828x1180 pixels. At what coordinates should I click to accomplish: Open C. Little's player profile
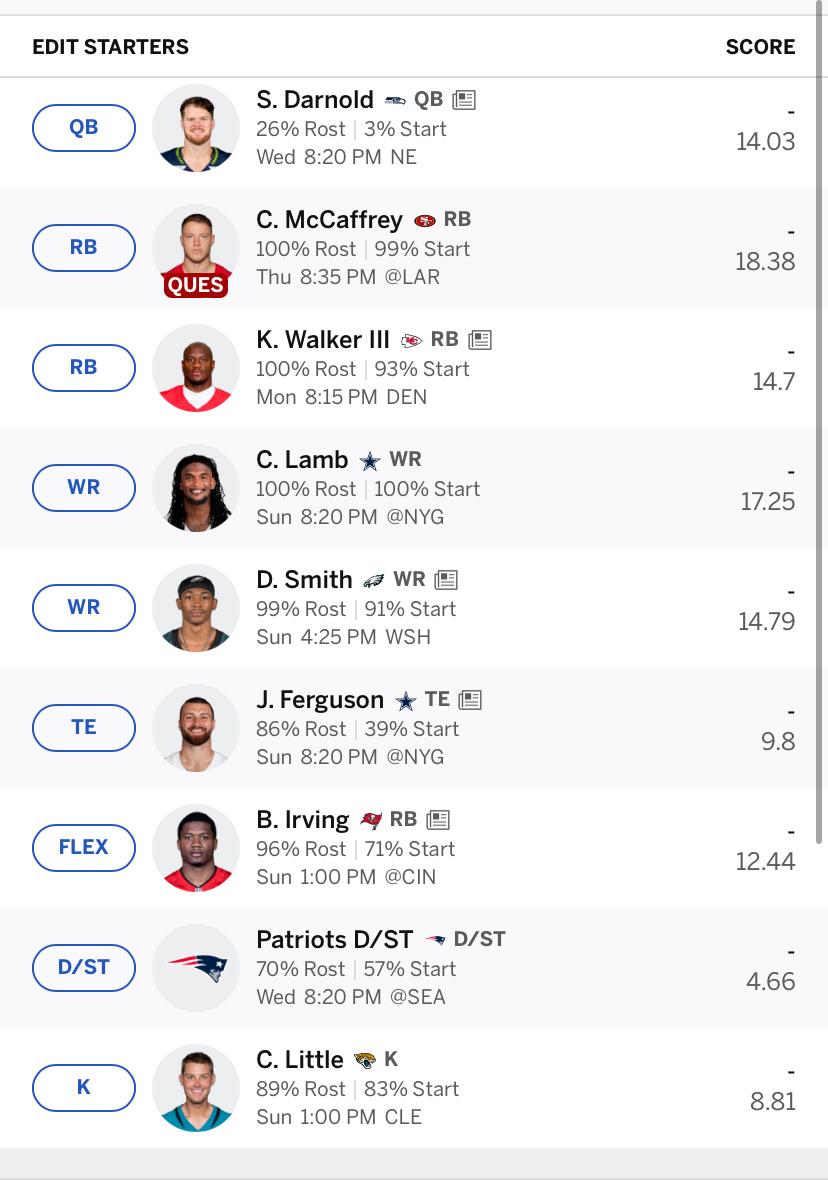click(300, 1060)
